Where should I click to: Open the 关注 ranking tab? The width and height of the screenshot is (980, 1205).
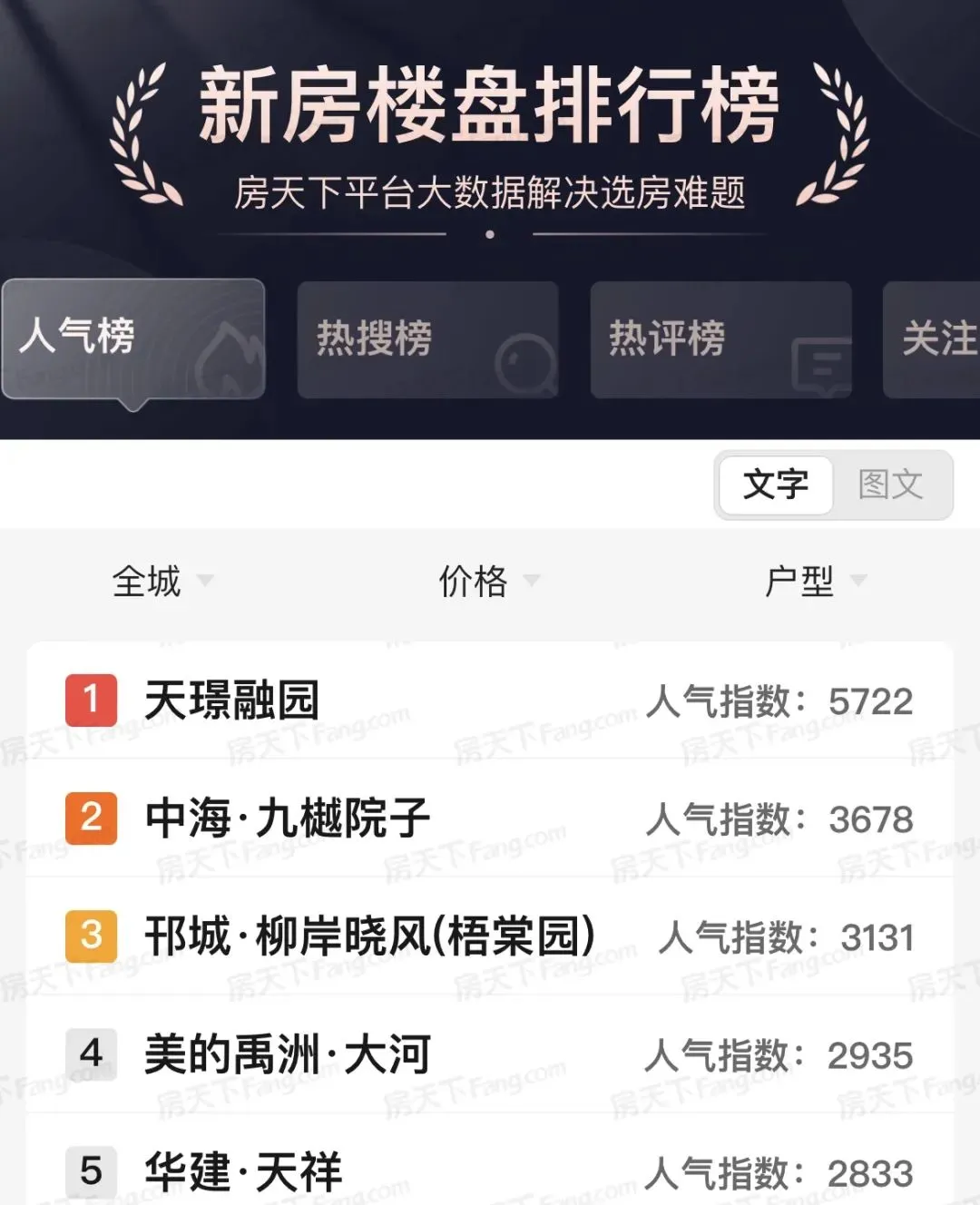click(x=935, y=339)
